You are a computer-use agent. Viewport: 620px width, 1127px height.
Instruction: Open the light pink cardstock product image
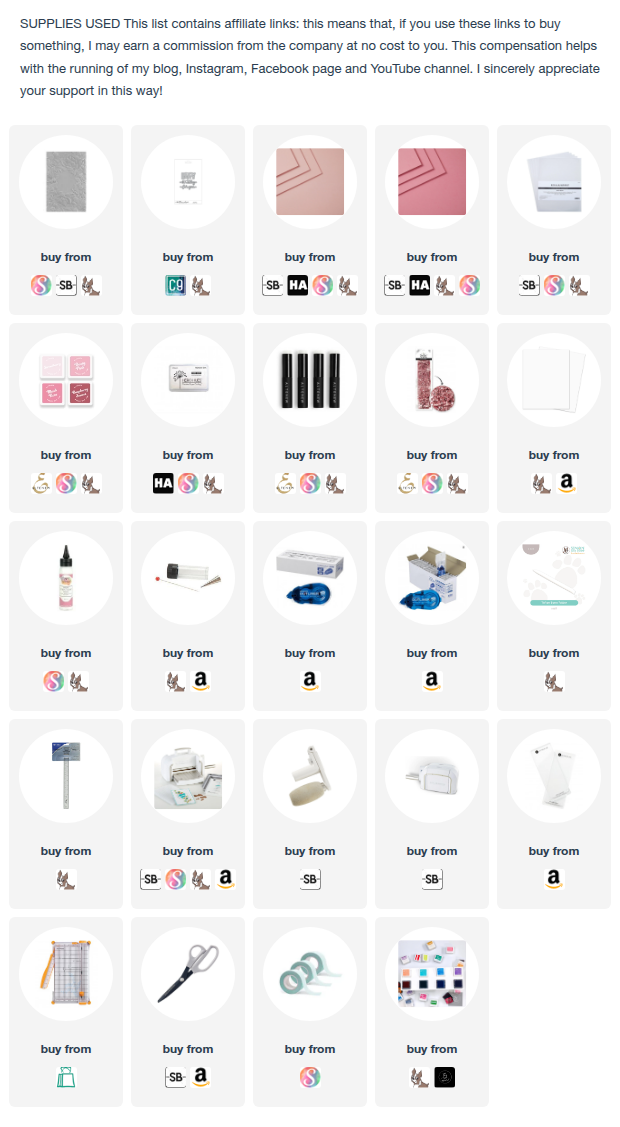pos(310,182)
